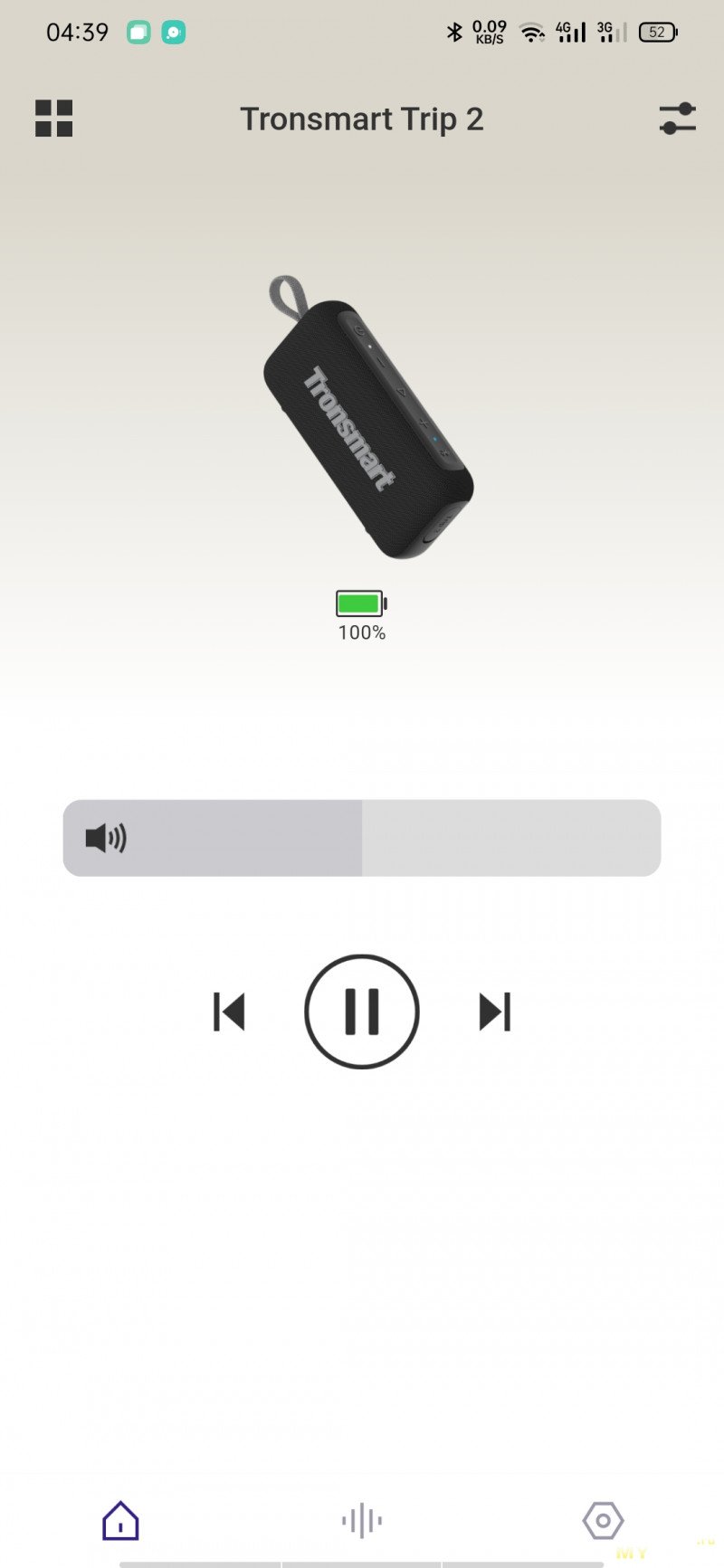Screen dimensions: 724x1568
Task: Open the grid menu icon
Action: pos(53,119)
